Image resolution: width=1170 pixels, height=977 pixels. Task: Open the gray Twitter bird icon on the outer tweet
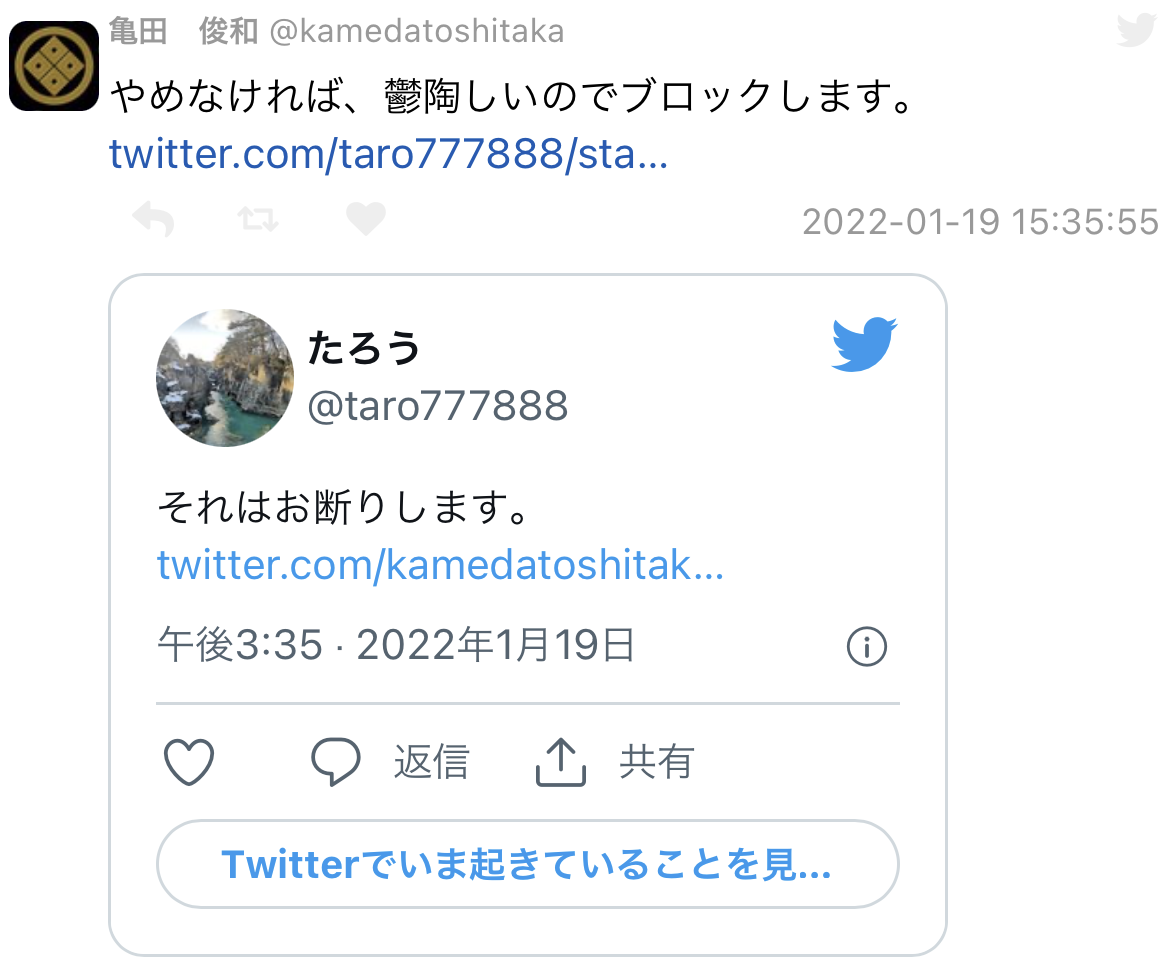(x=1136, y=31)
